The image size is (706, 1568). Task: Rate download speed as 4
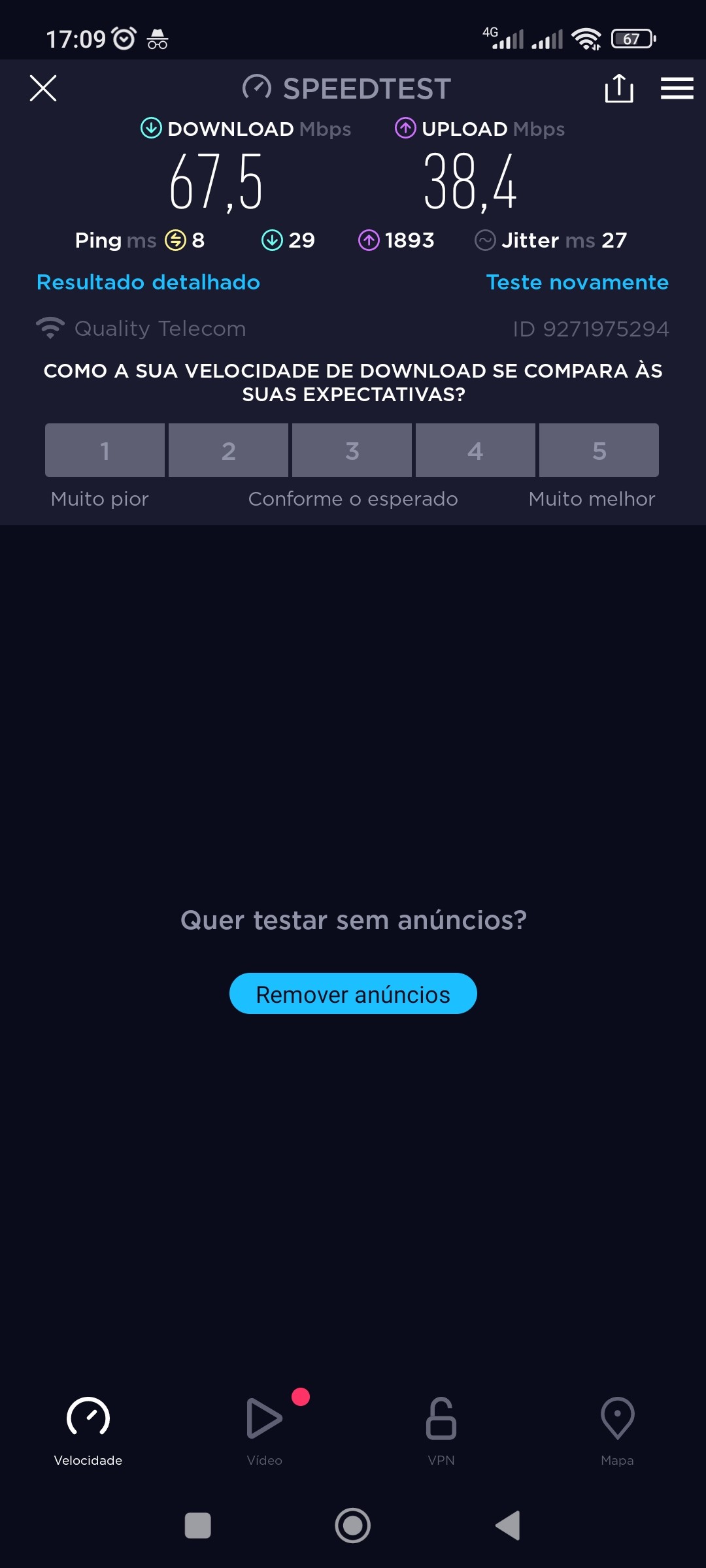click(475, 450)
